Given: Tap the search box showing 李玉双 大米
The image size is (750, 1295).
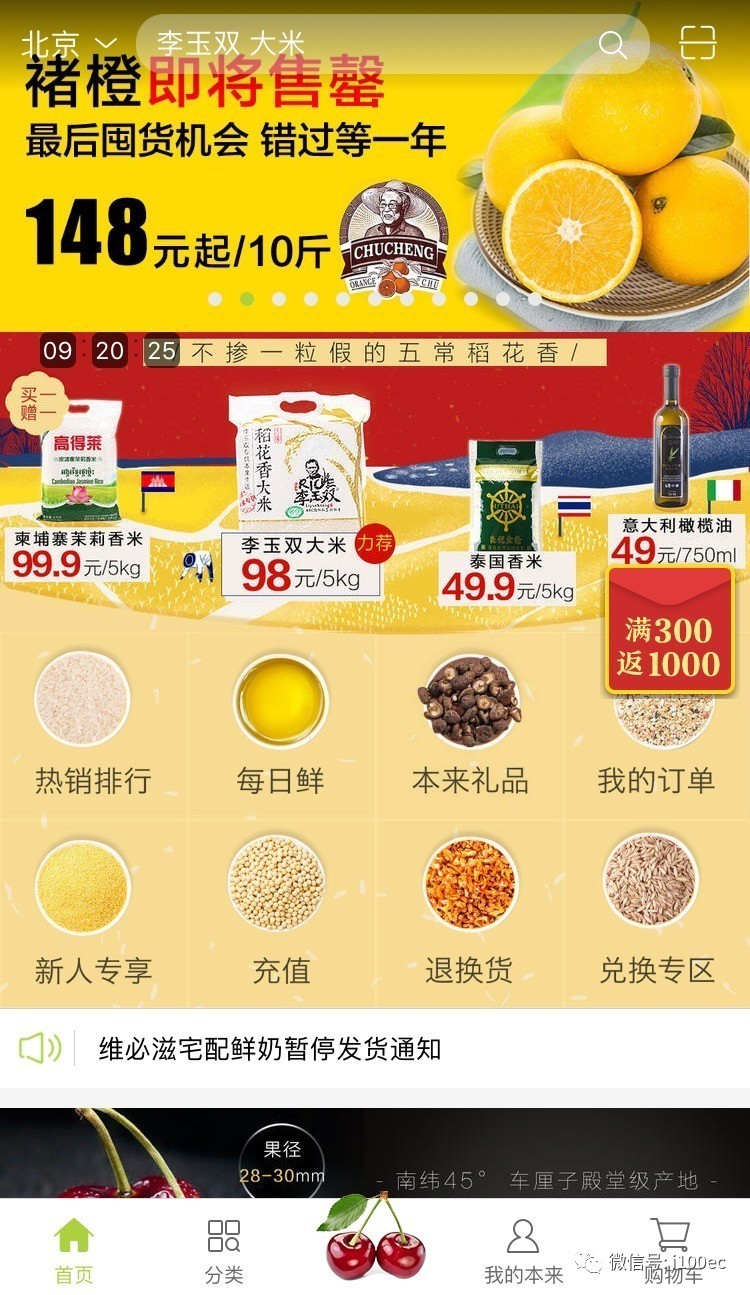Looking at the screenshot, I should click(x=370, y=44).
